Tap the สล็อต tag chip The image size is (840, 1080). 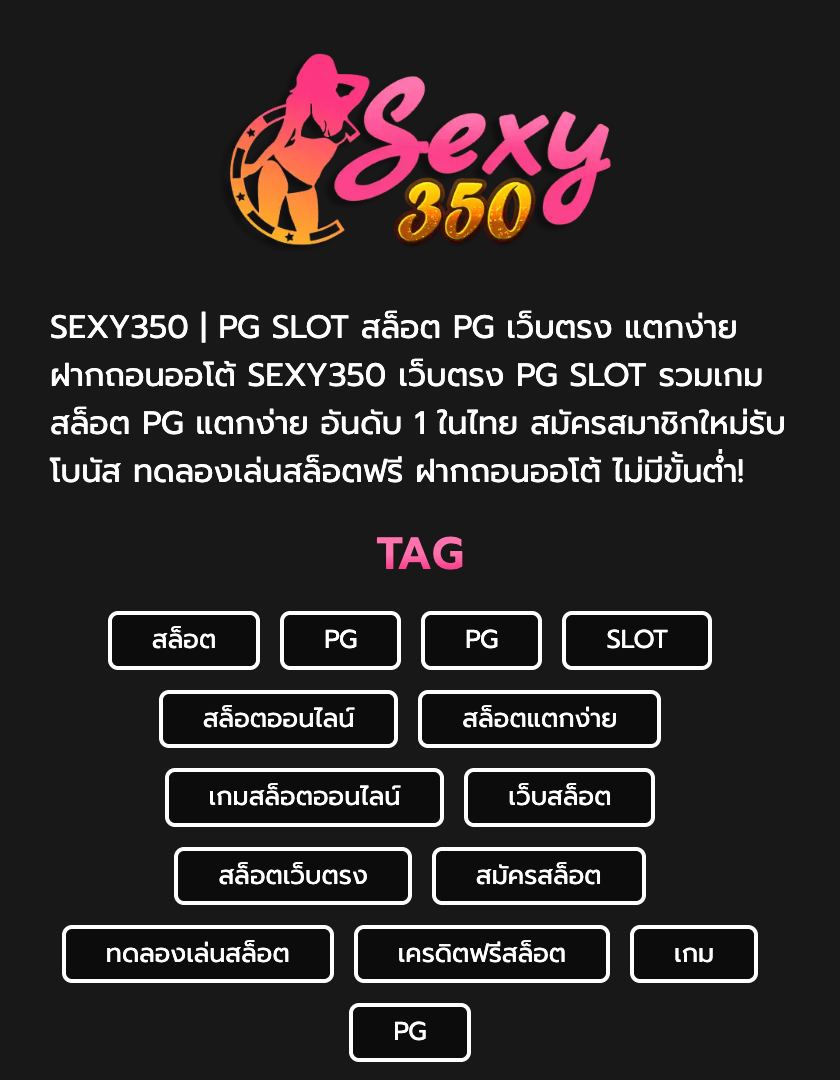pyautogui.click(x=184, y=640)
